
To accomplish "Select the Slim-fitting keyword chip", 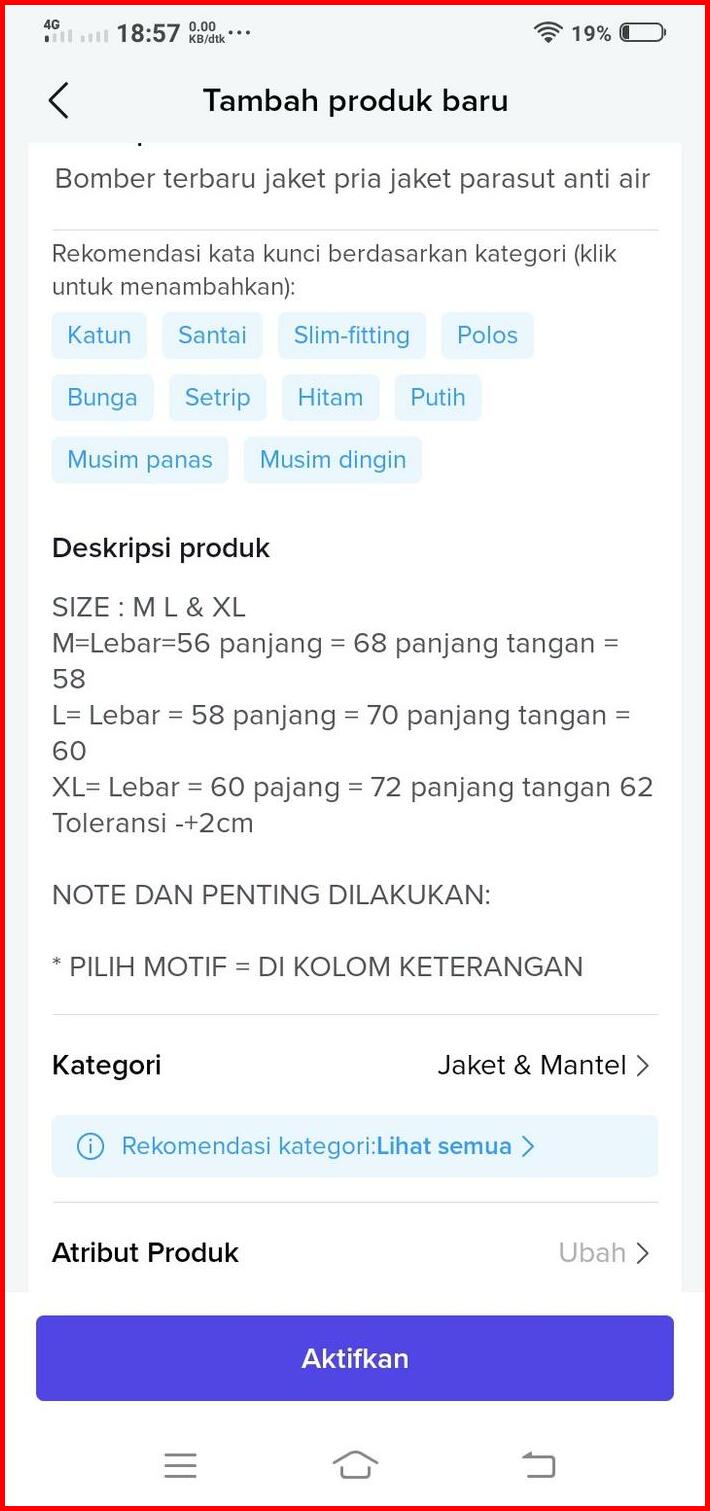I will pos(351,335).
